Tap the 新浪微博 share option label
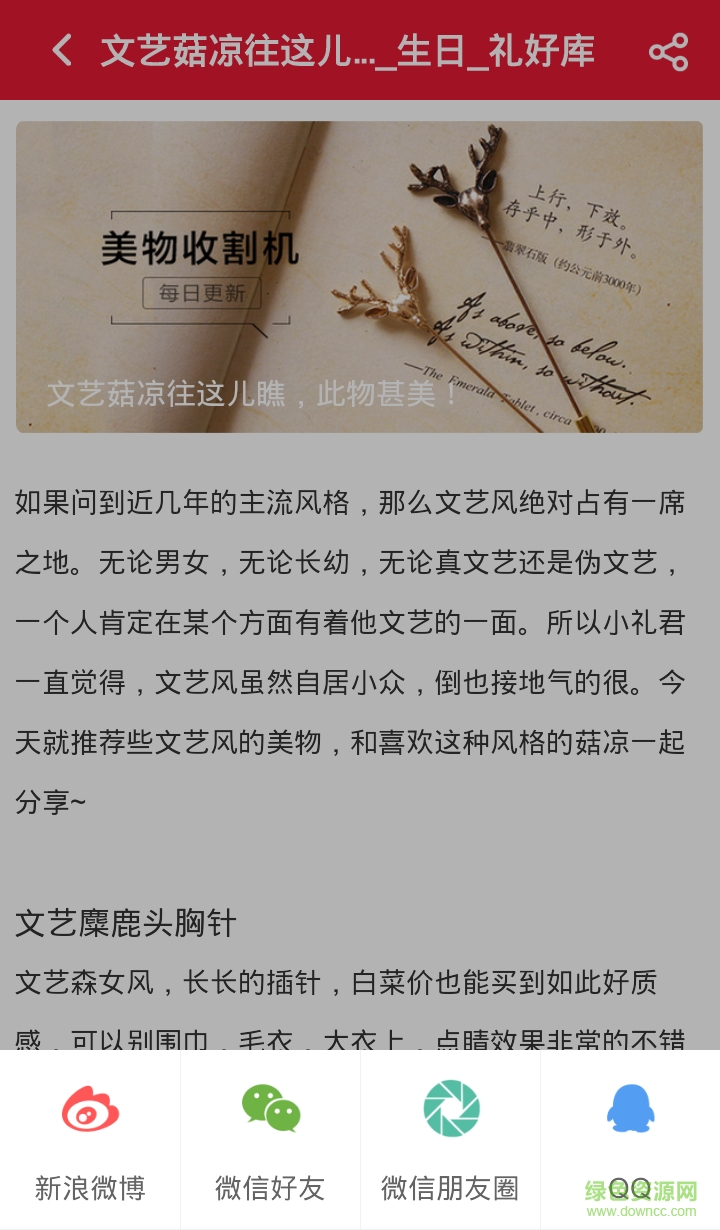This screenshot has height=1230, width=720. (90, 1190)
